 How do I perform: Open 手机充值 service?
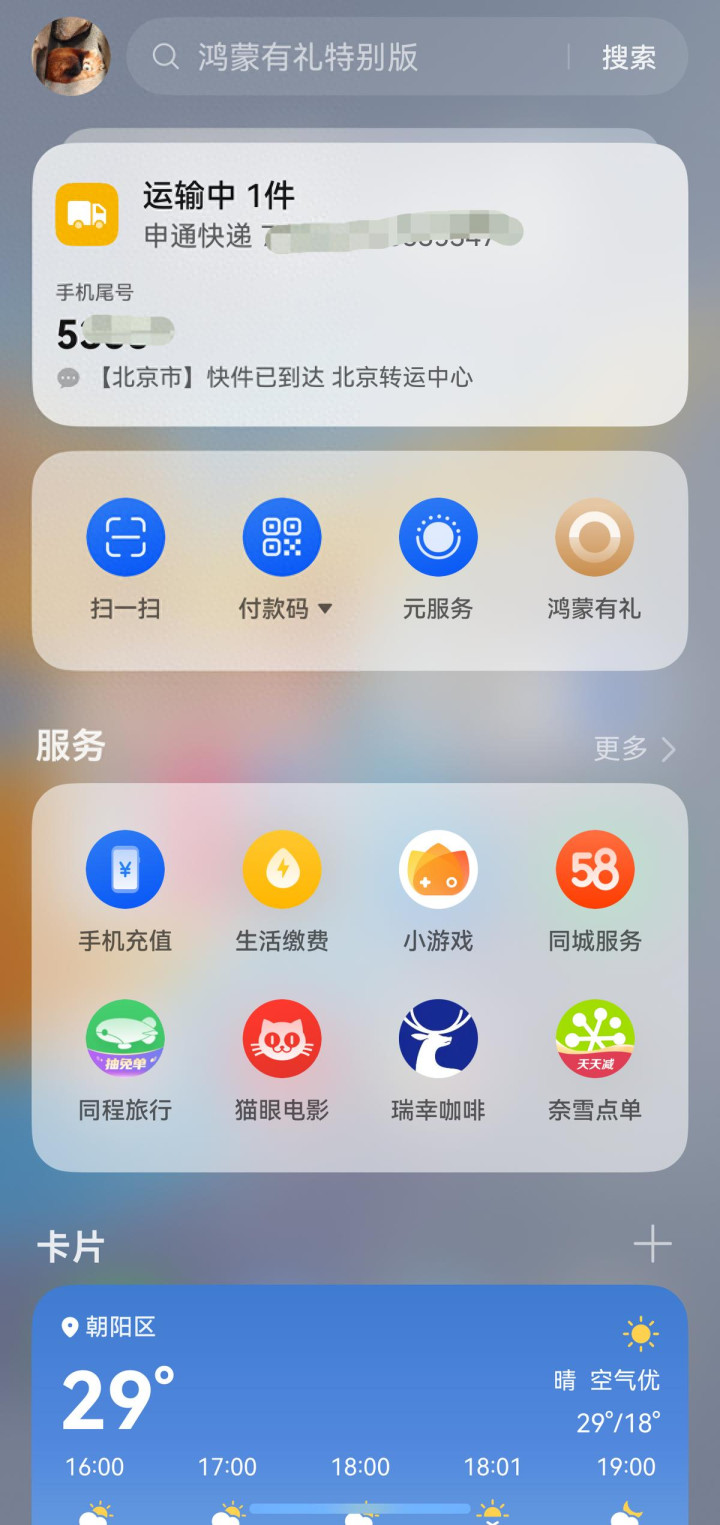125,892
